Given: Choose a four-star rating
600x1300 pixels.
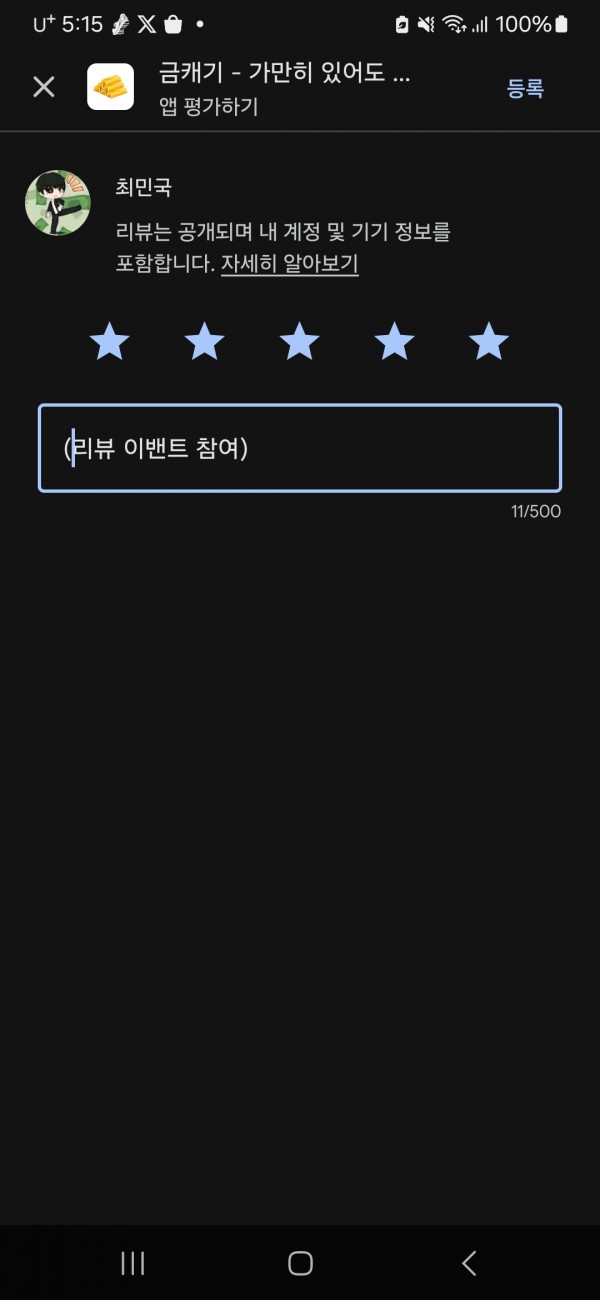Looking at the screenshot, I should coord(394,342).
